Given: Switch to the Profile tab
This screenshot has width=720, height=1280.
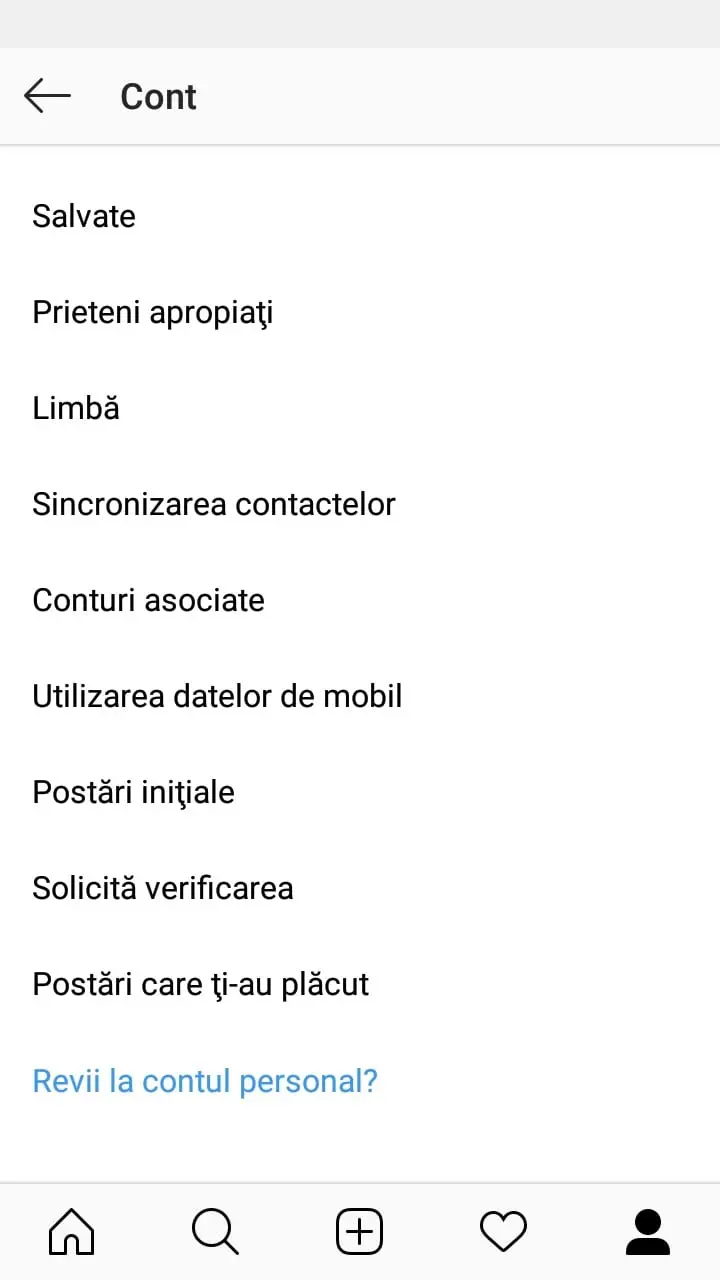Looking at the screenshot, I should point(648,1231).
